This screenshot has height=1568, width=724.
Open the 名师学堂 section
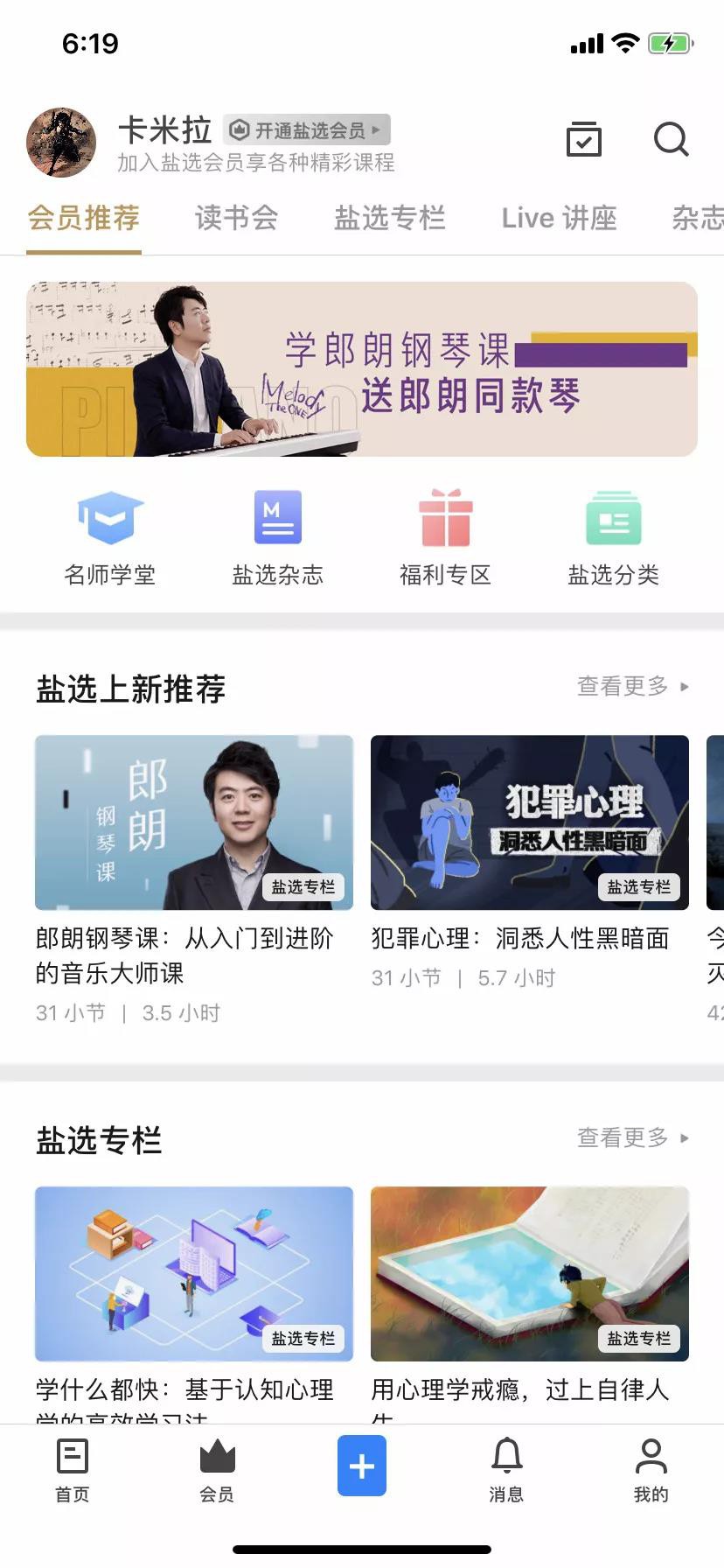[x=110, y=536]
